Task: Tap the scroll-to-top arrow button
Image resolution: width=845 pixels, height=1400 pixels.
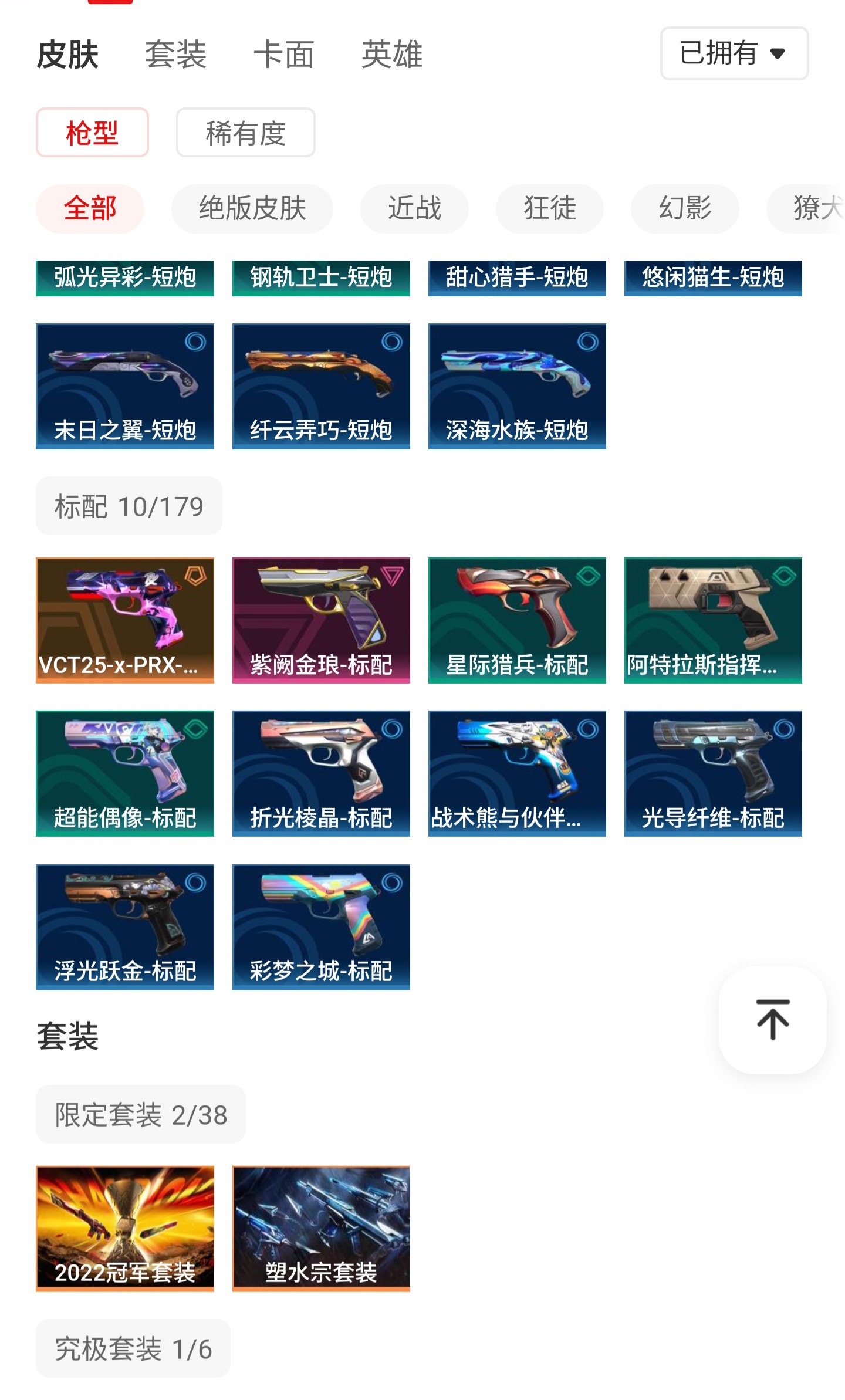Action: (772, 1019)
